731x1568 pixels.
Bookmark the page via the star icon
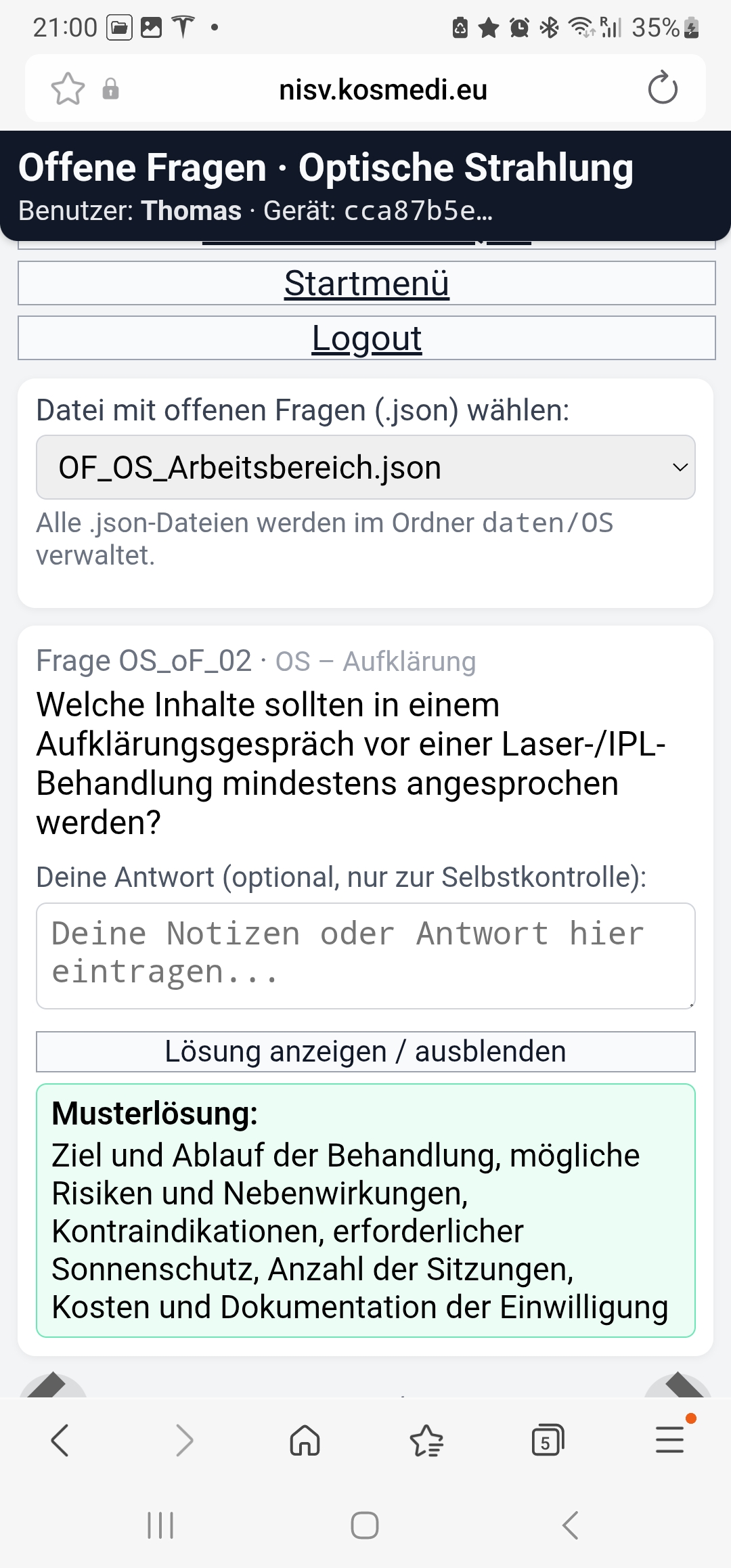(67, 88)
